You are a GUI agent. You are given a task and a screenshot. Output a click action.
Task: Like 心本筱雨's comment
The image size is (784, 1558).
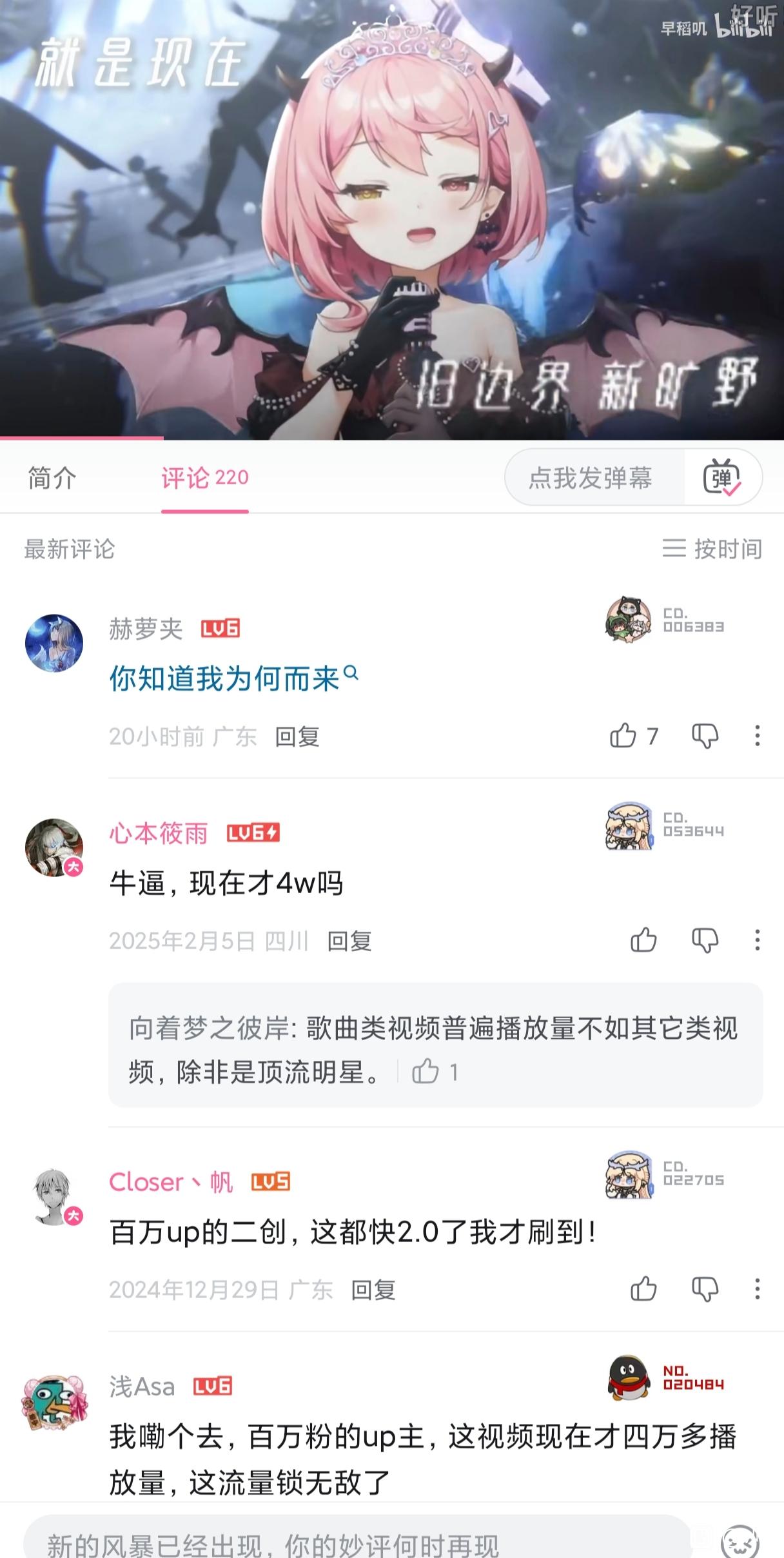pos(643,941)
